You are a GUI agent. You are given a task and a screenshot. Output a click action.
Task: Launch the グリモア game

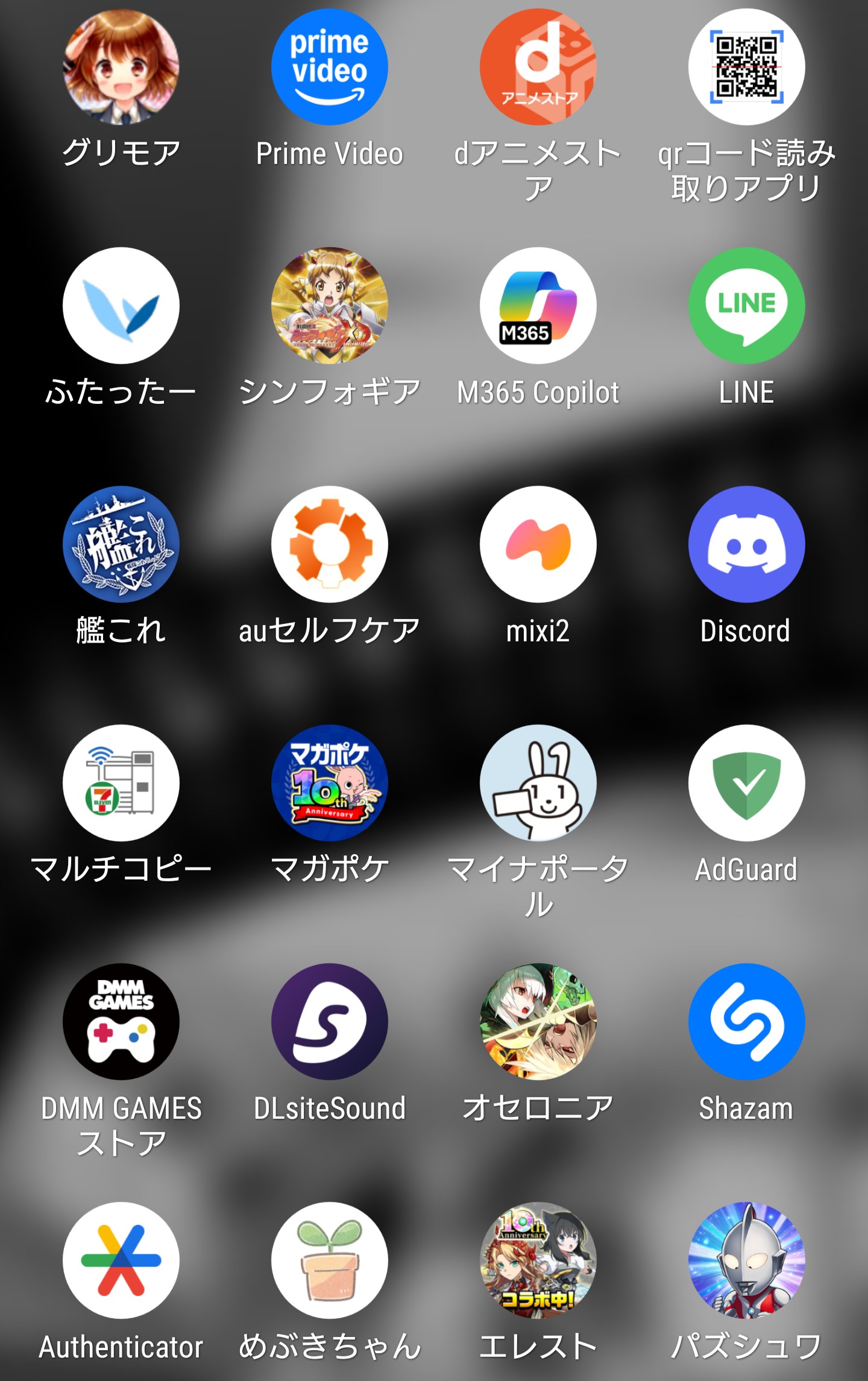pyautogui.click(x=121, y=67)
